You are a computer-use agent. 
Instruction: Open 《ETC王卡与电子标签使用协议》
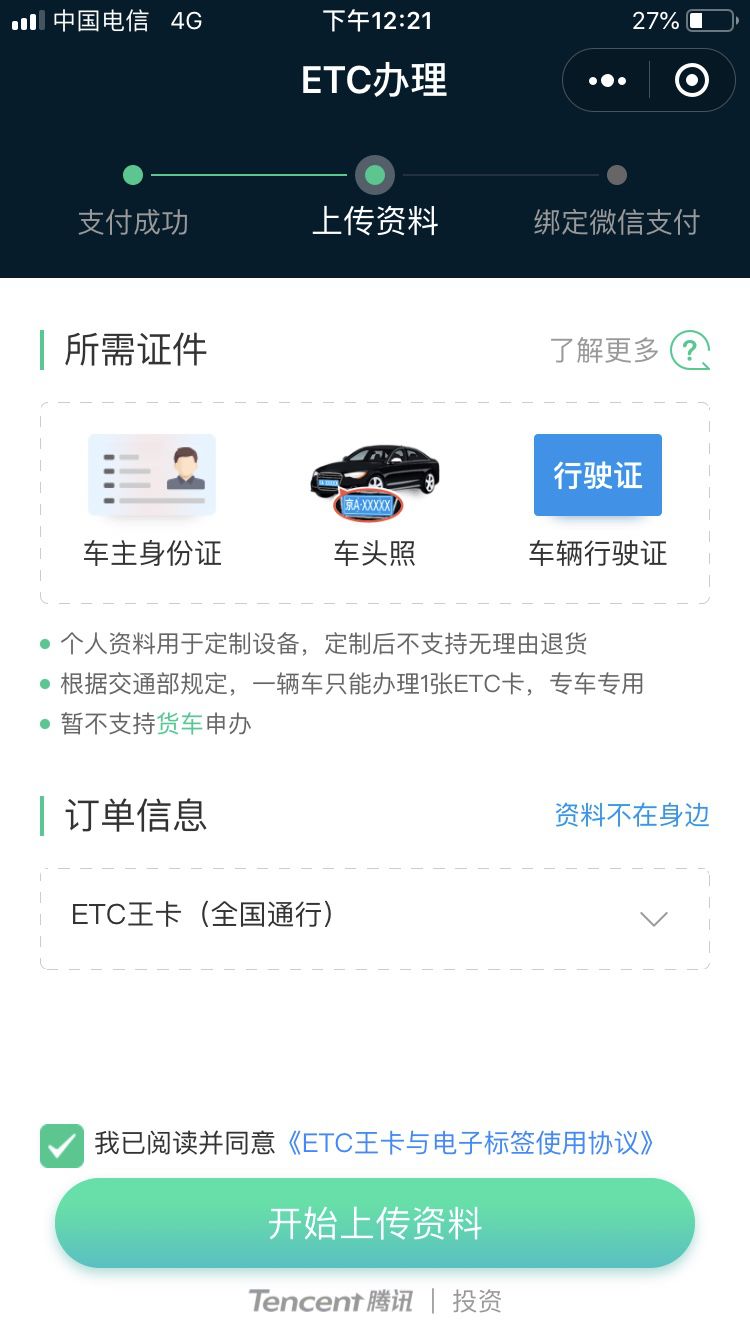pyautogui.click(x=471, y=1143)
